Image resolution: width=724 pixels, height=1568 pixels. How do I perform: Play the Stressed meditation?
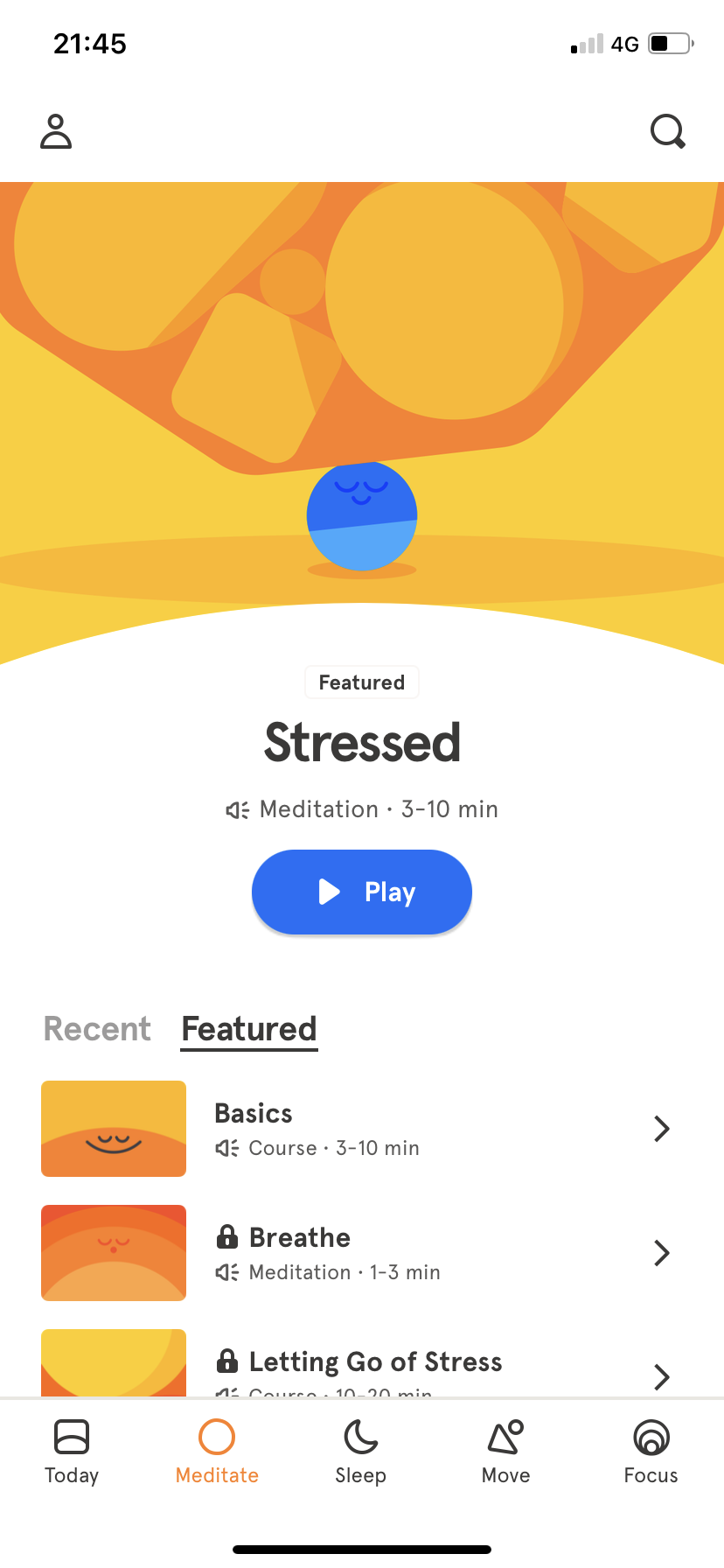click(x=361, y=892)
